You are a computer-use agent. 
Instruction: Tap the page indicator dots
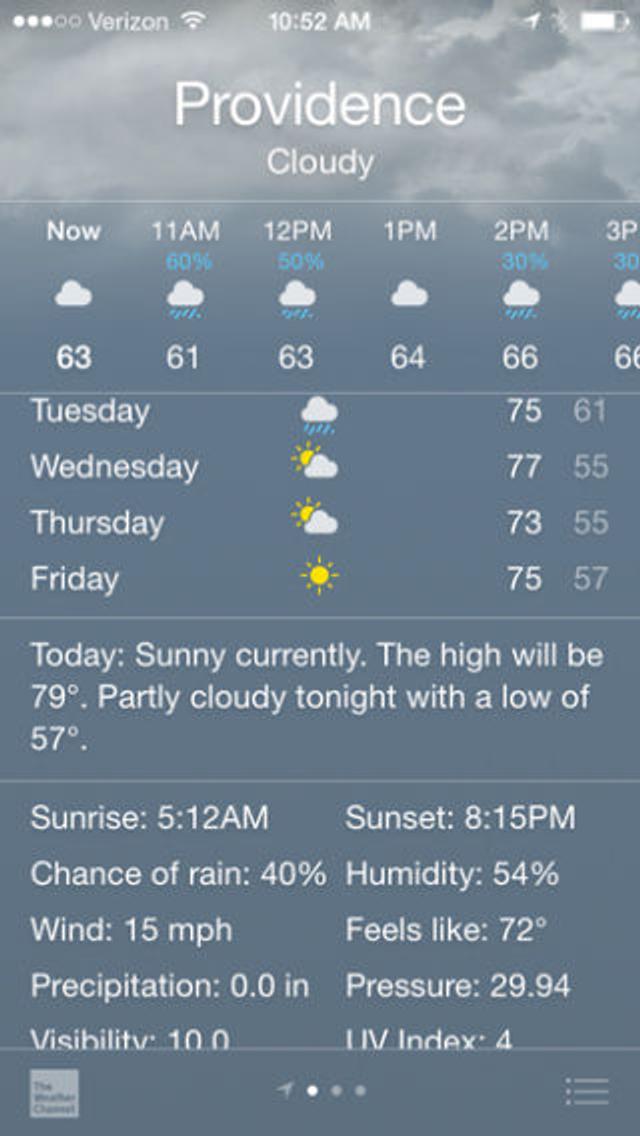click(322, 1091)
